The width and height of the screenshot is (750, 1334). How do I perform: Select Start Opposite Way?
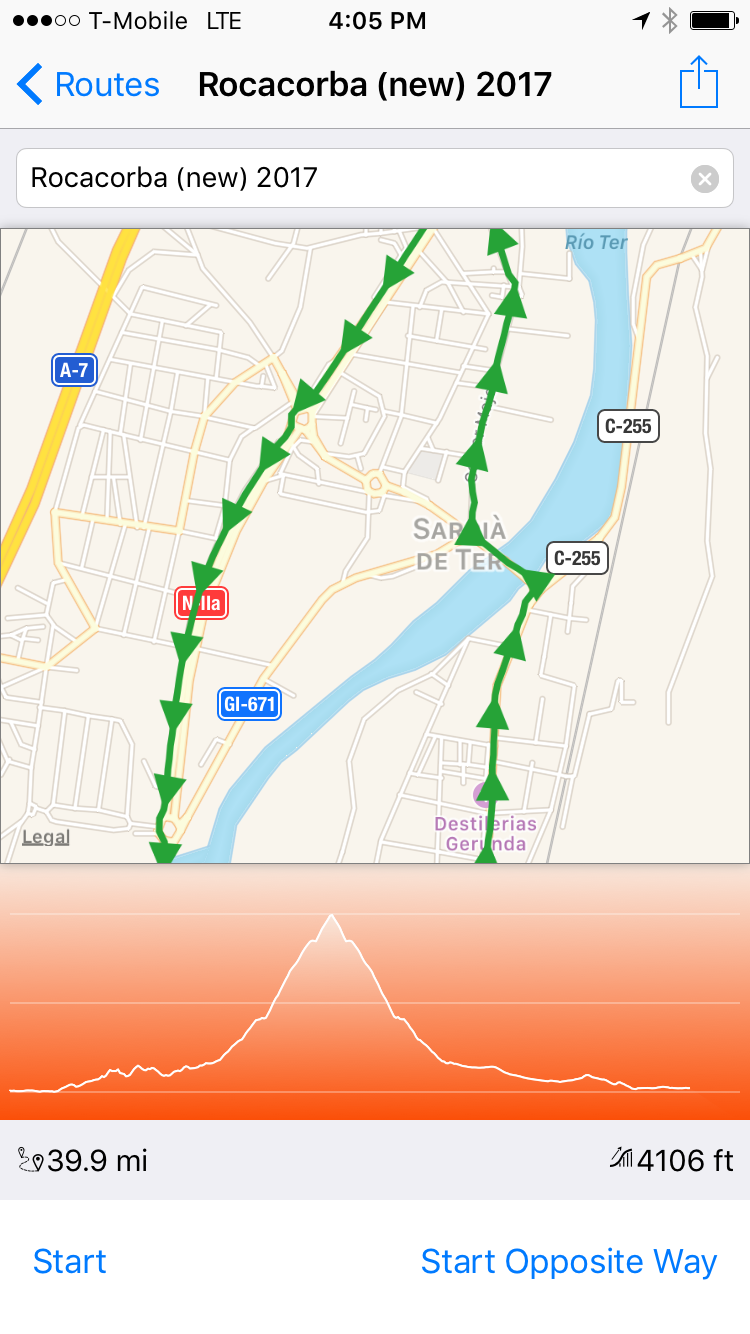point(569,1261)
